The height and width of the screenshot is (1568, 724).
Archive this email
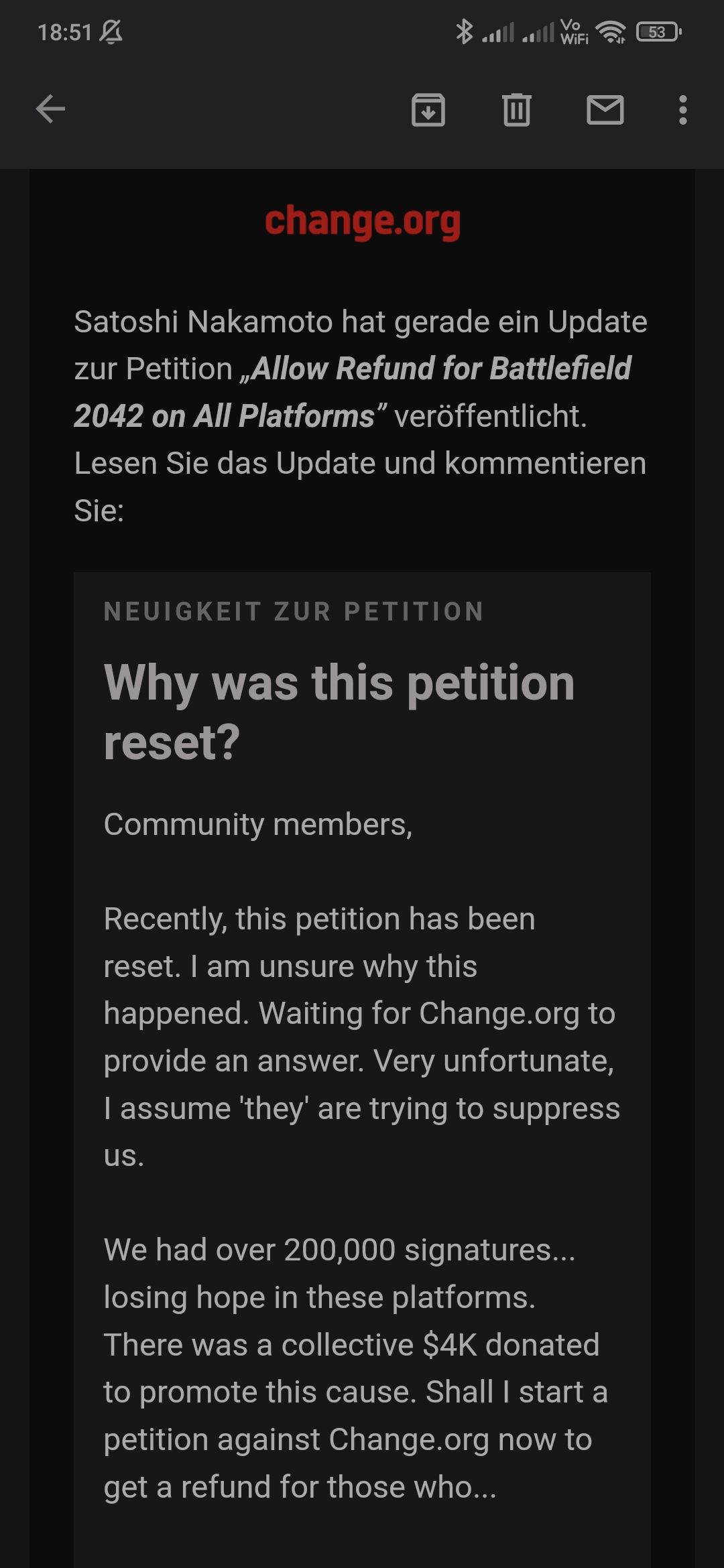[x=428, y=110]
